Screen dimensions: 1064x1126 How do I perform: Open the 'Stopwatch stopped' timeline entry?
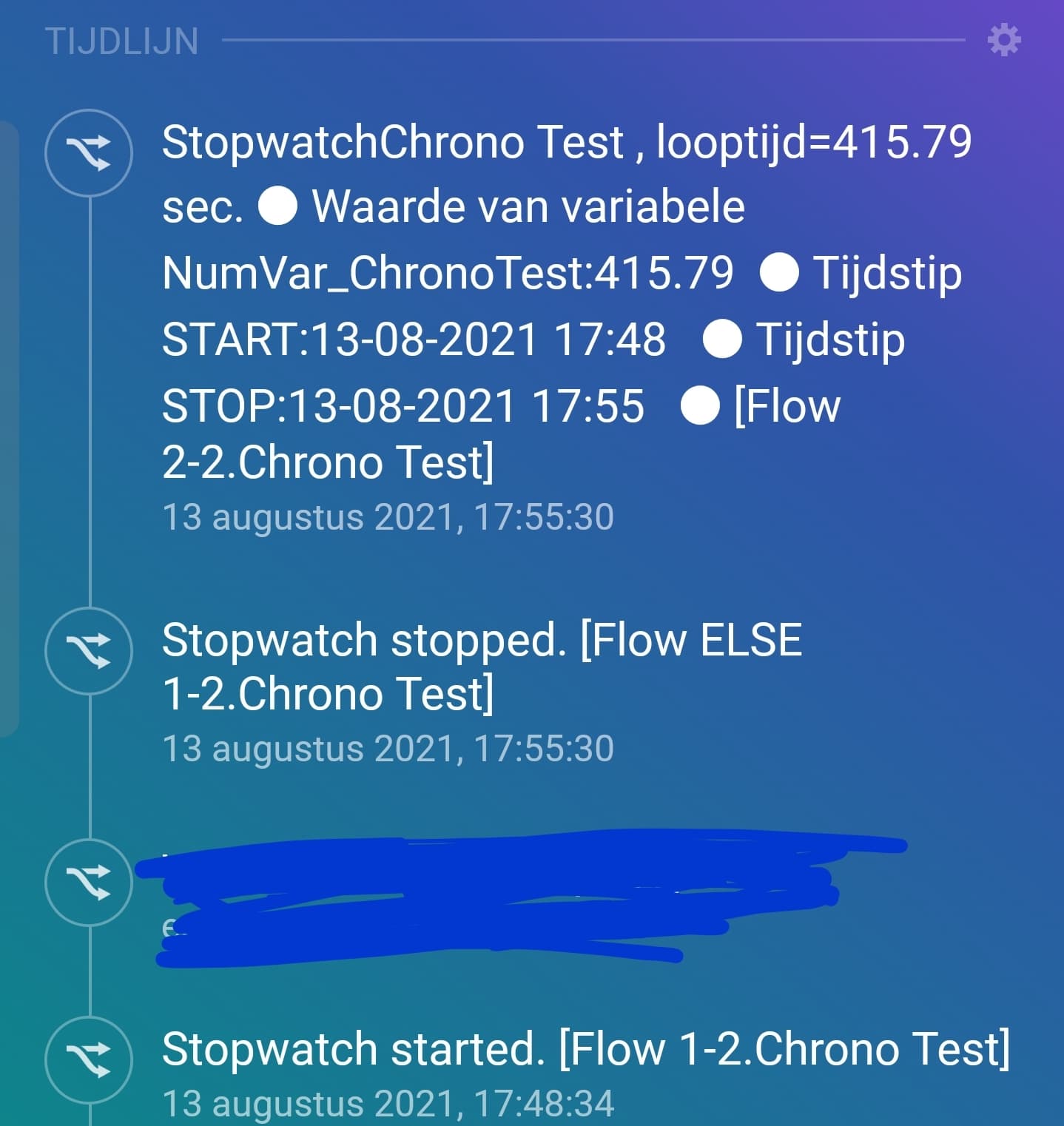point(481,666)
